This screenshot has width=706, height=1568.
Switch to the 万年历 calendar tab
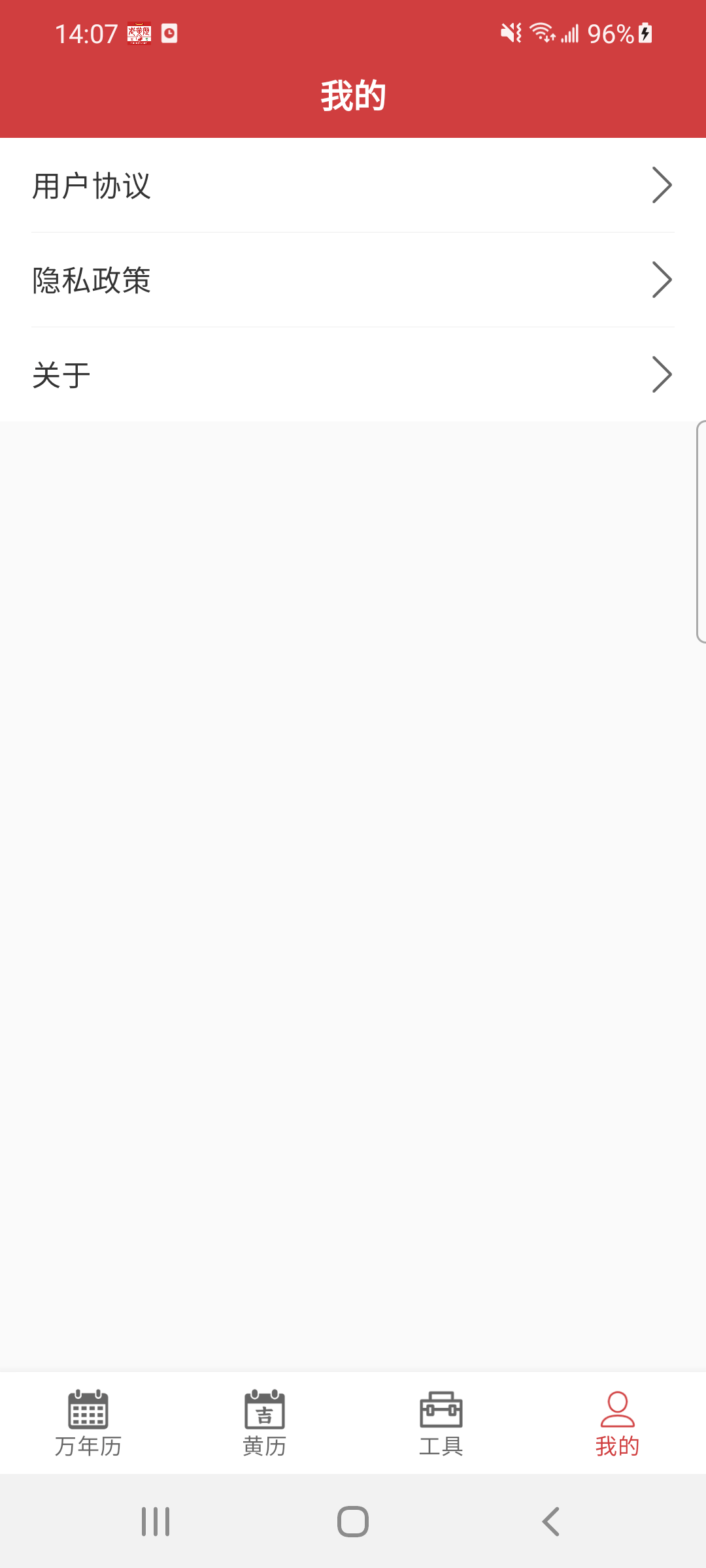(x=88, y=1423)
